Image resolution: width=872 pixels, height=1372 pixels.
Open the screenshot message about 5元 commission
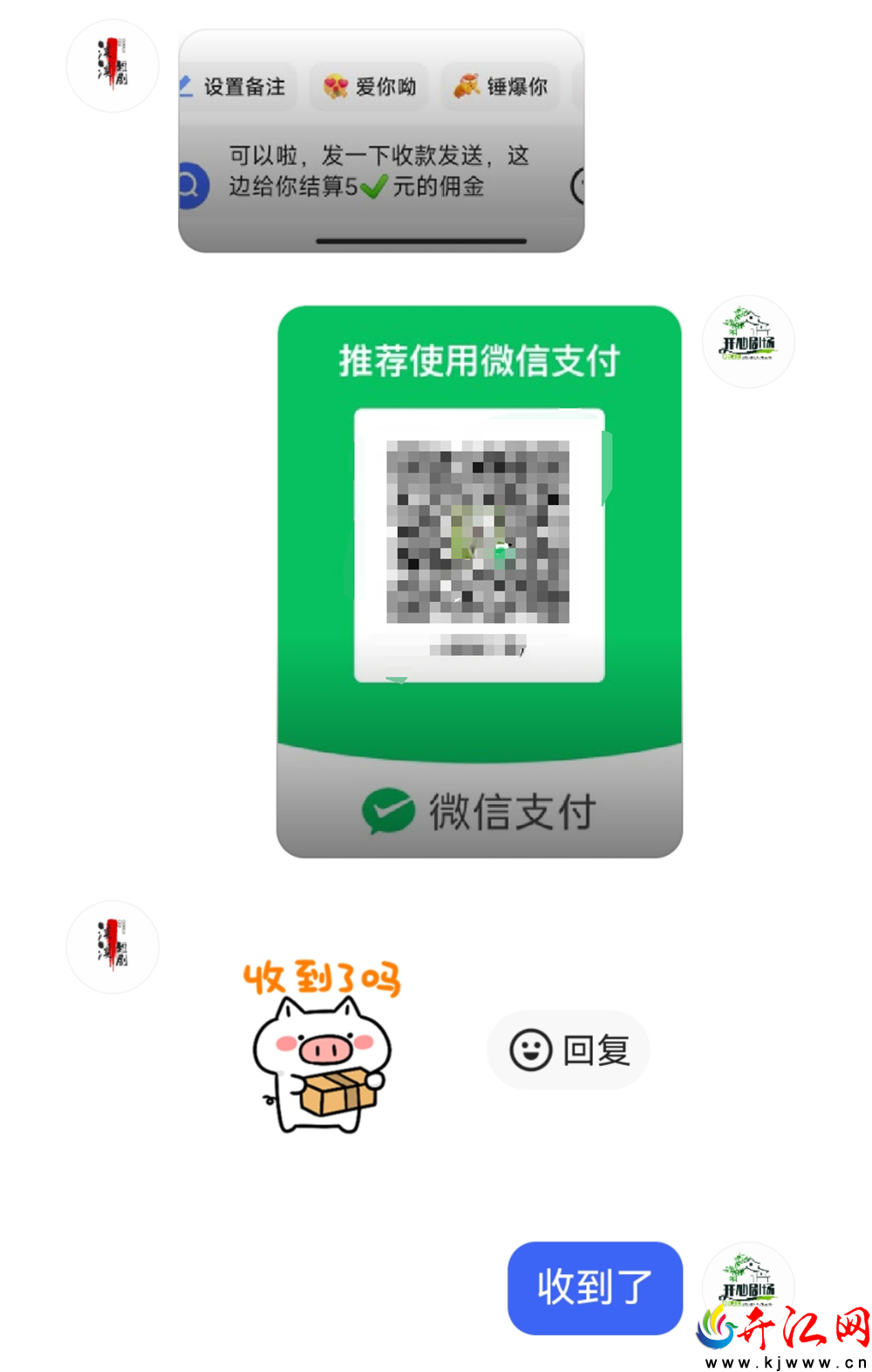[x=381, y=141]
